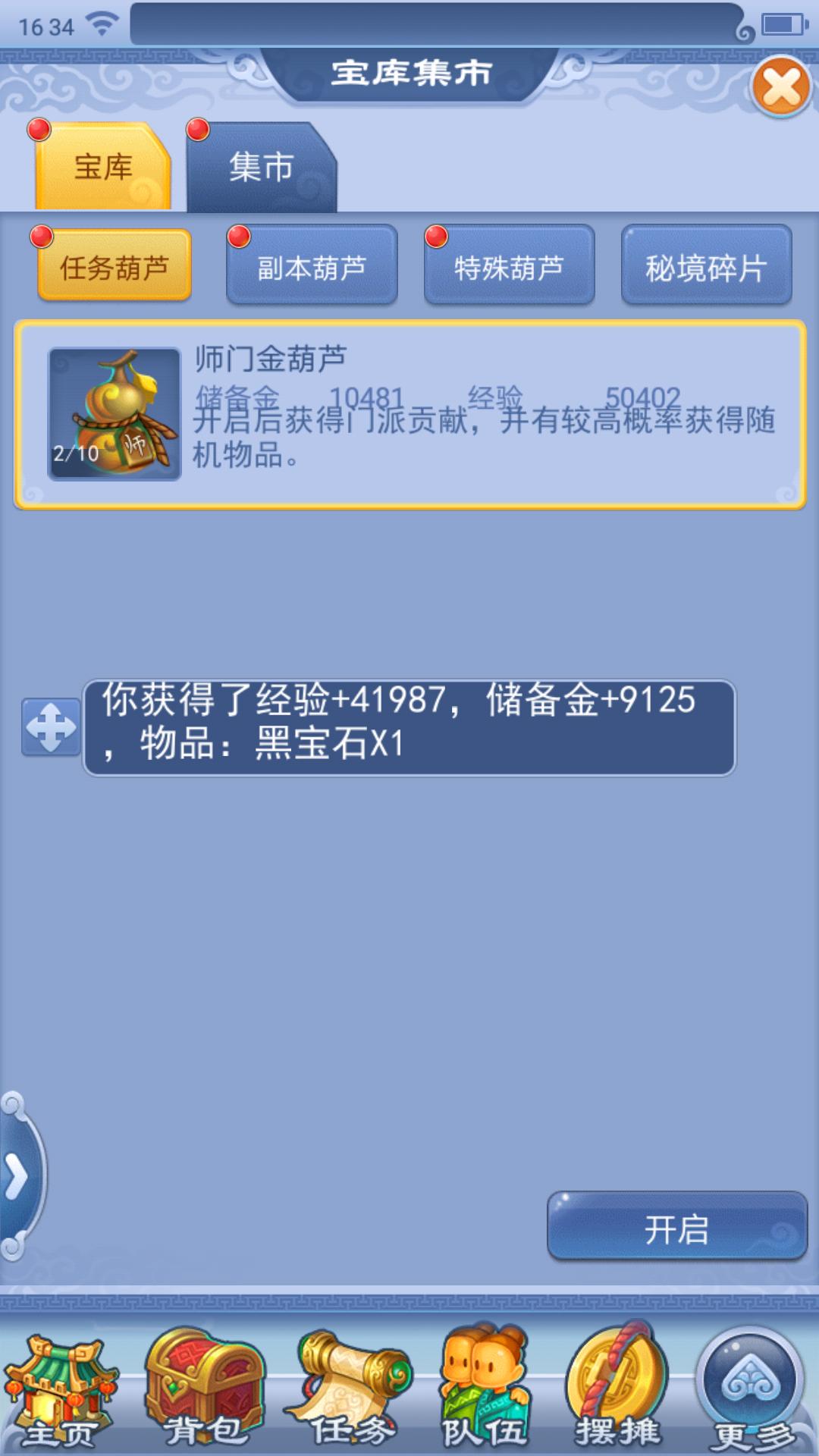Select the 任务葫芦 category
Viewport: 819px width, 1456px height.
coord(115,267)
